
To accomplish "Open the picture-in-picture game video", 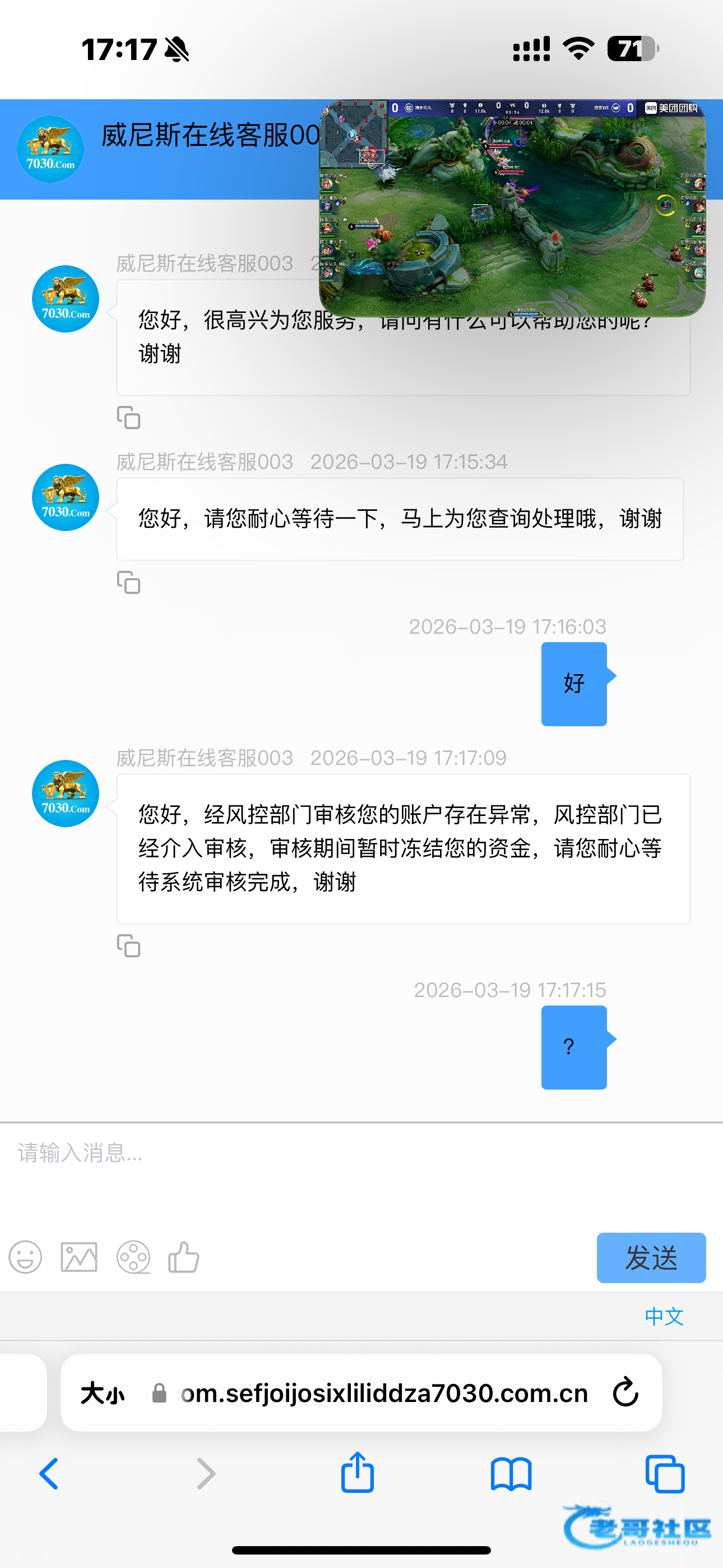I will (x=512, y=208).
